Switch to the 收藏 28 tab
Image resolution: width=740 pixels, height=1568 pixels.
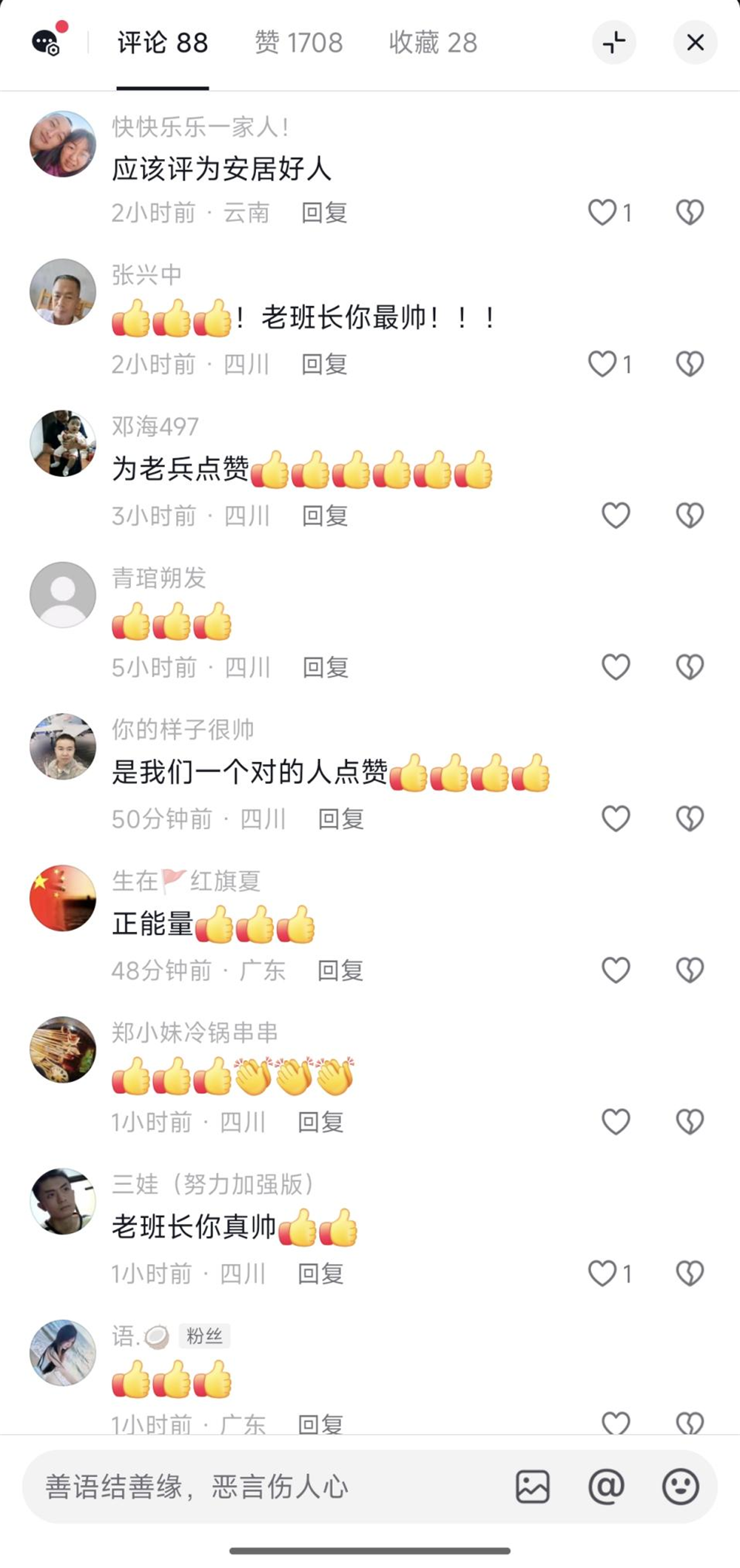(x=433, y=43)
